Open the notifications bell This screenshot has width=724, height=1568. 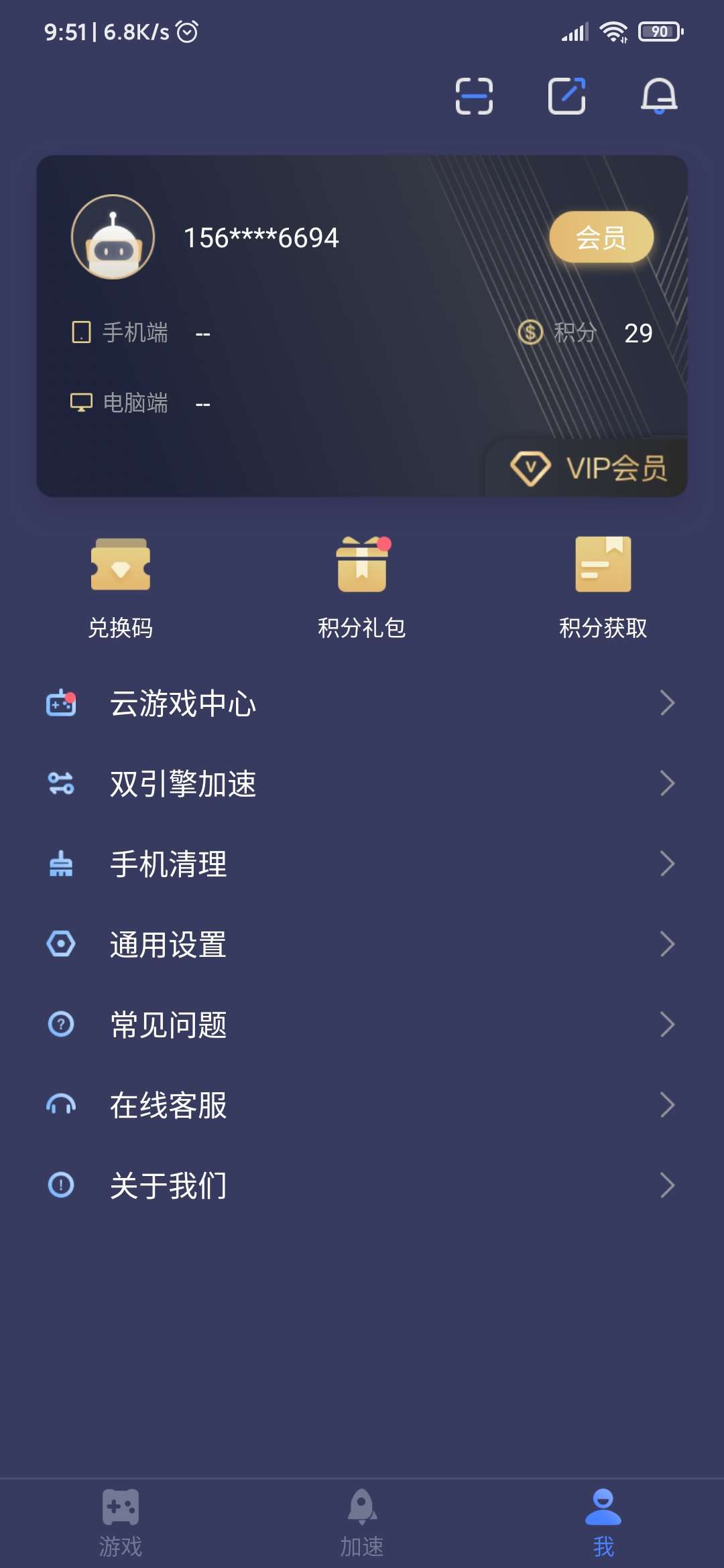point(659,96)
